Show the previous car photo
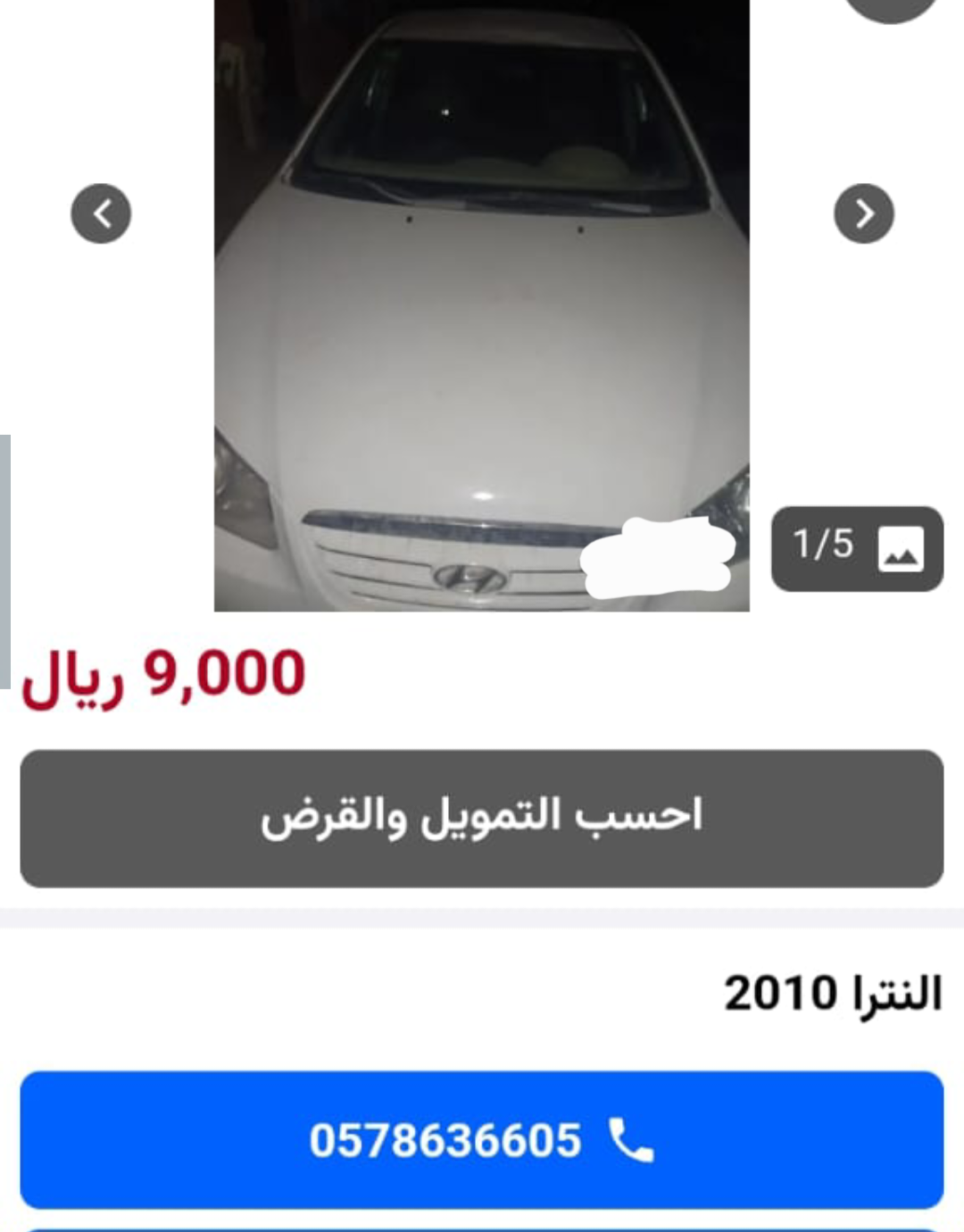Image resolution: width=964 pixels, height=1232 pixels. 101,214
